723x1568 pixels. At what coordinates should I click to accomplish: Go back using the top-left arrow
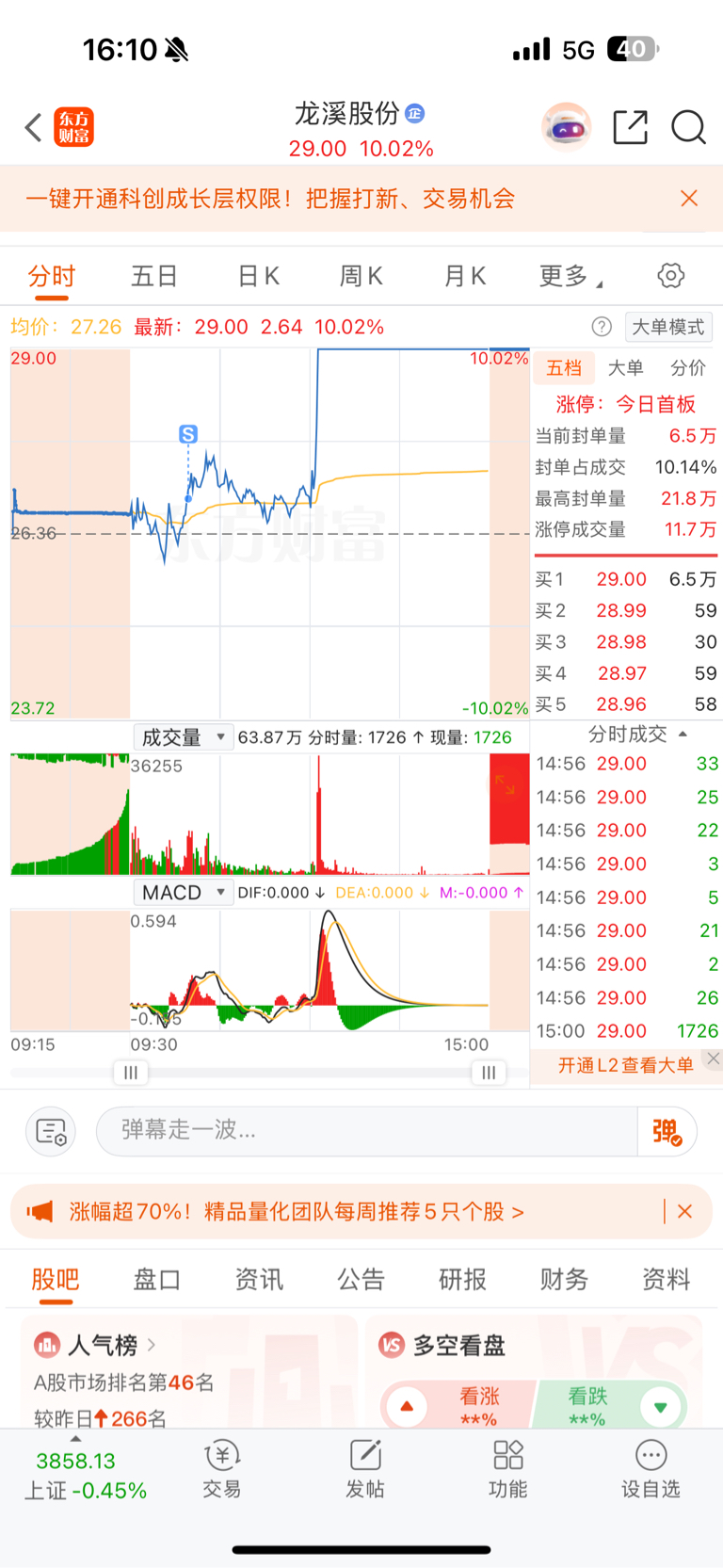click(33, 127)
